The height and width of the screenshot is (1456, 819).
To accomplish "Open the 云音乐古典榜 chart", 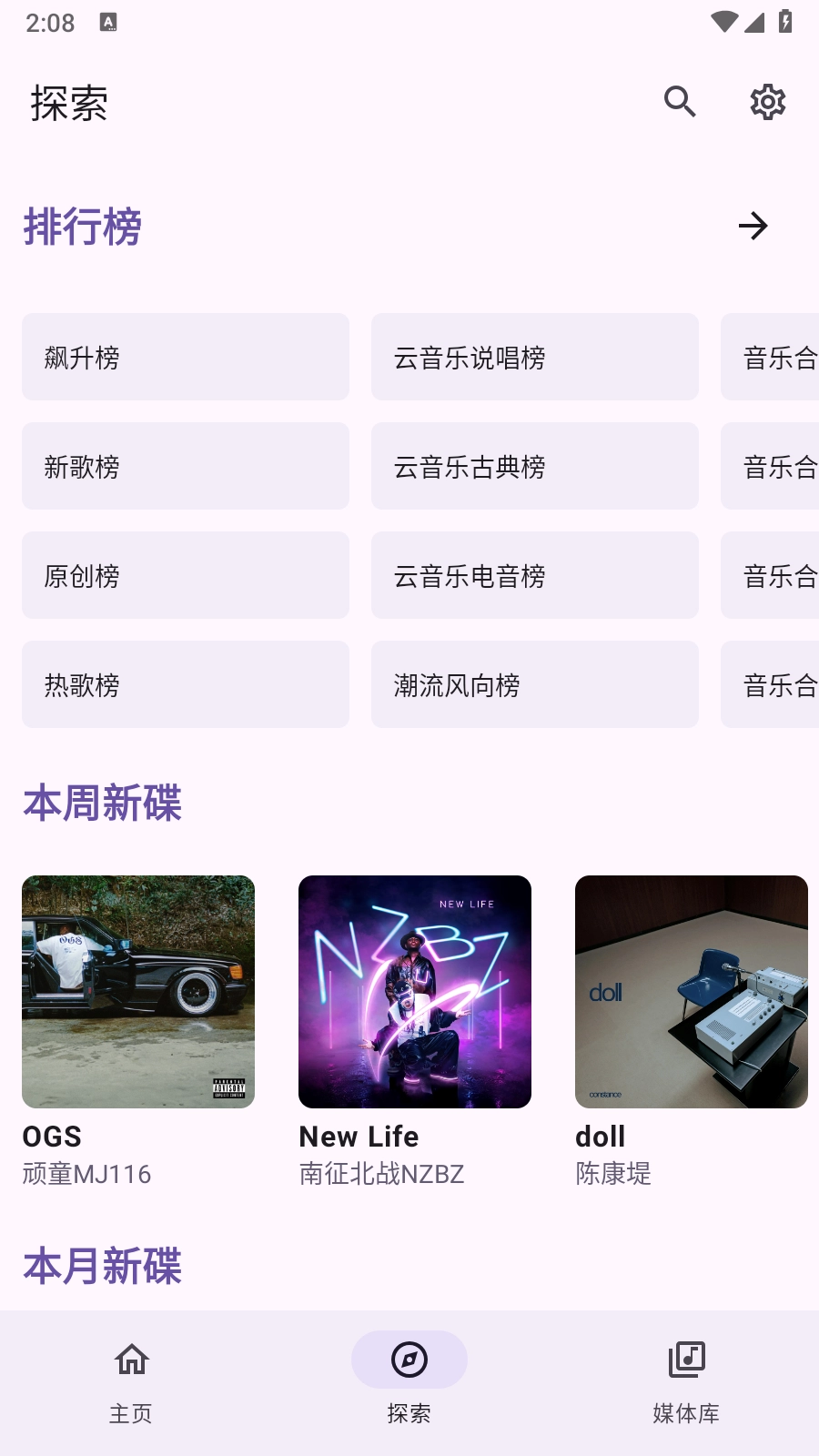I will (x=534, y=466).
